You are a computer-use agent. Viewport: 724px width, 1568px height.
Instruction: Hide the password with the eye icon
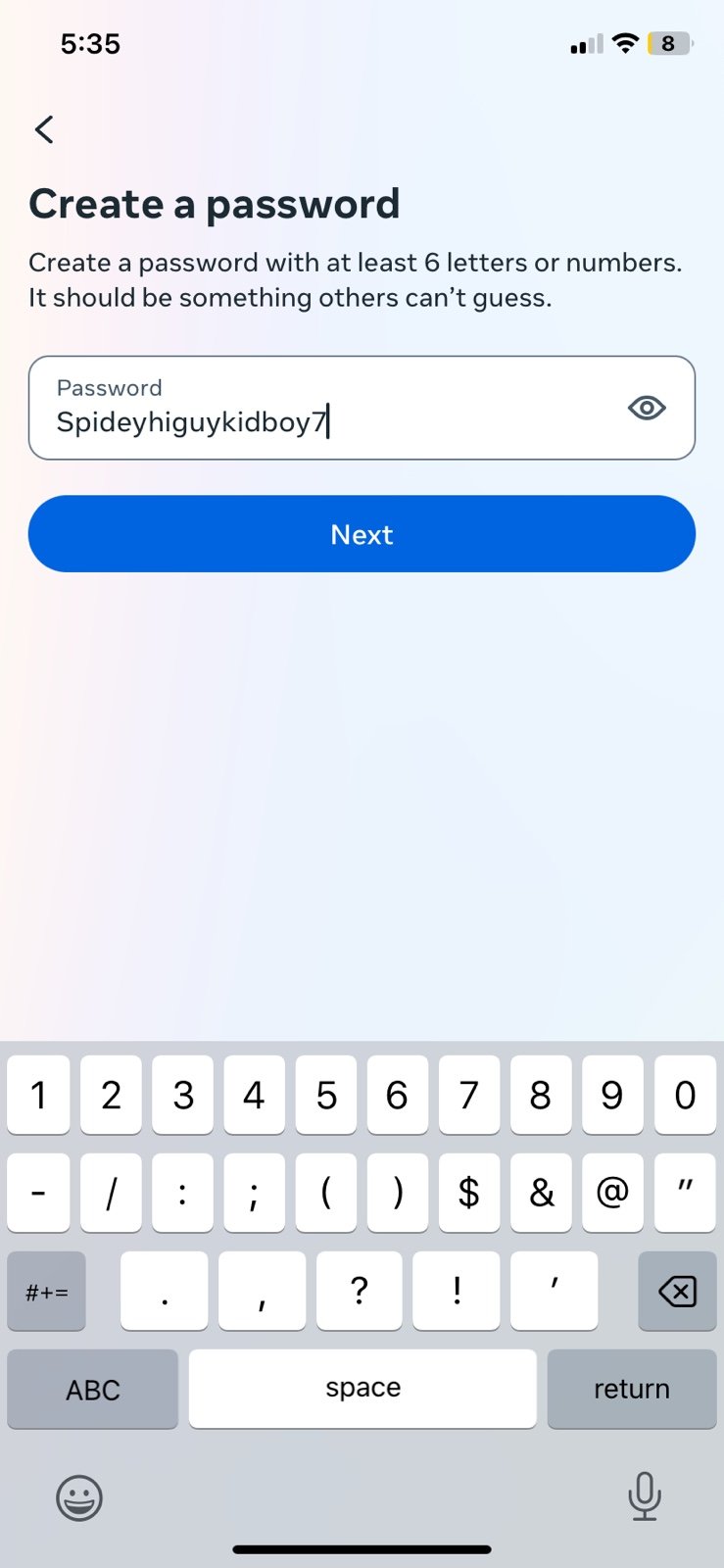tap(647, 408)
